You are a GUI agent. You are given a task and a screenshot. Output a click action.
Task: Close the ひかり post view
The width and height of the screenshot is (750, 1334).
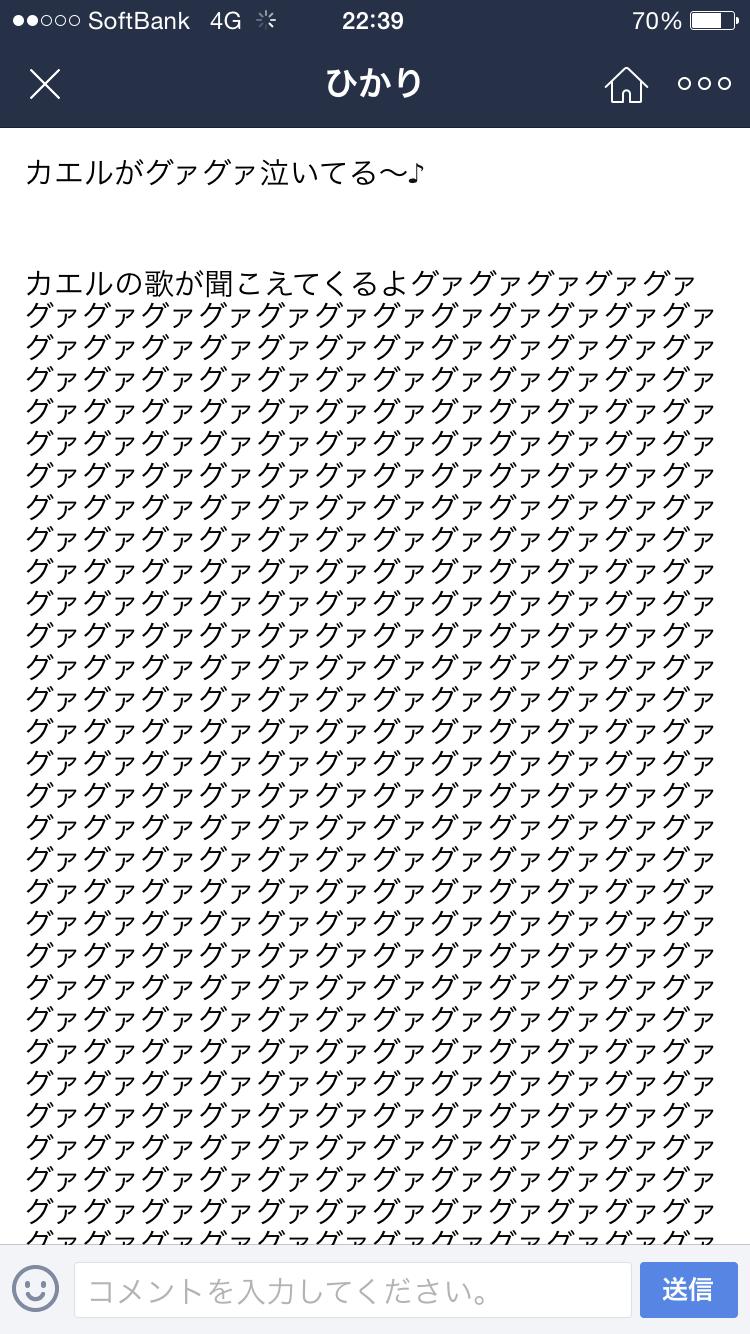coord(45,84)
